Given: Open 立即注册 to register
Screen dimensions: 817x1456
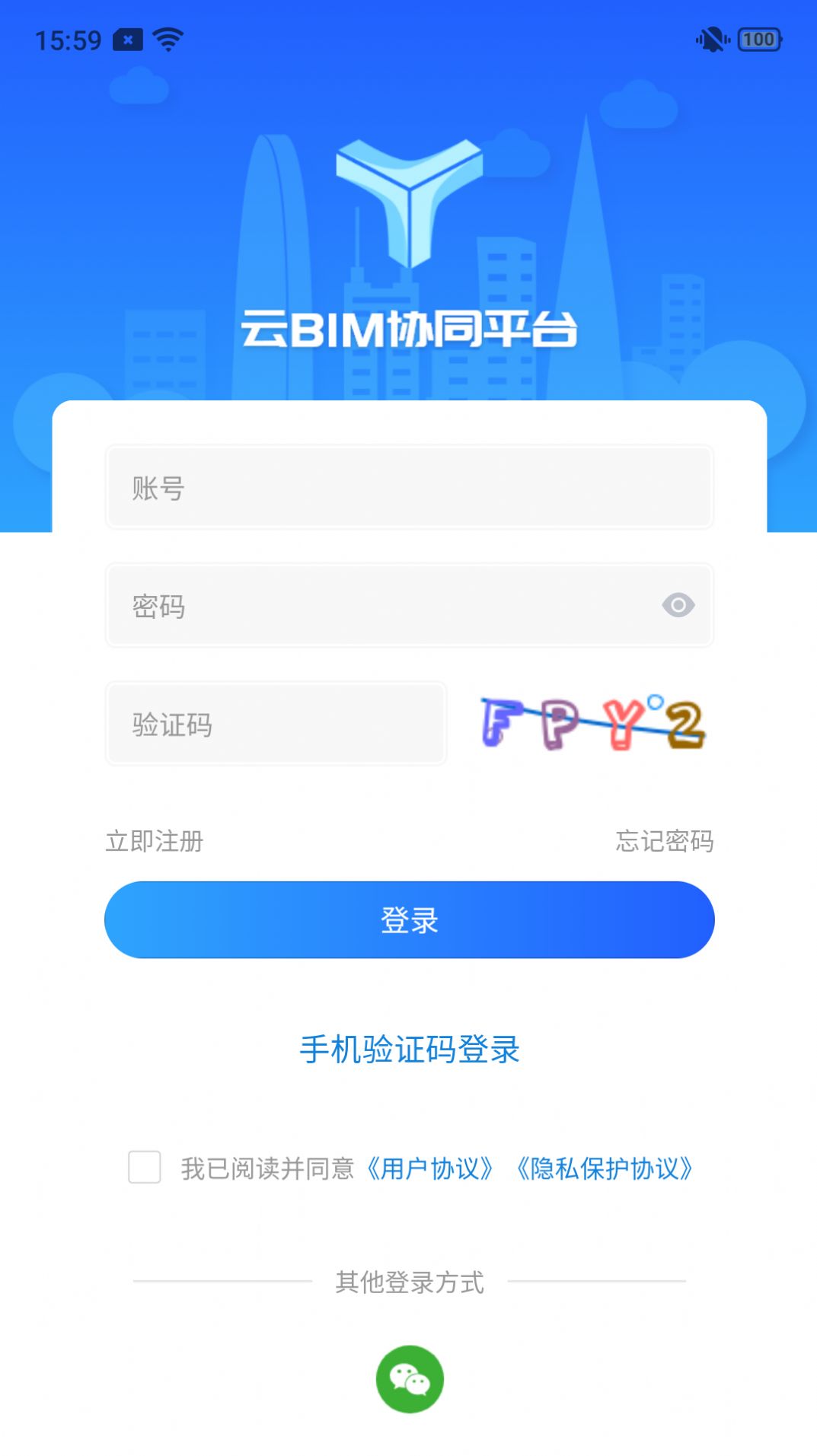Looking at the screenshot, I should pyautogui.click(x=155, y=841).
